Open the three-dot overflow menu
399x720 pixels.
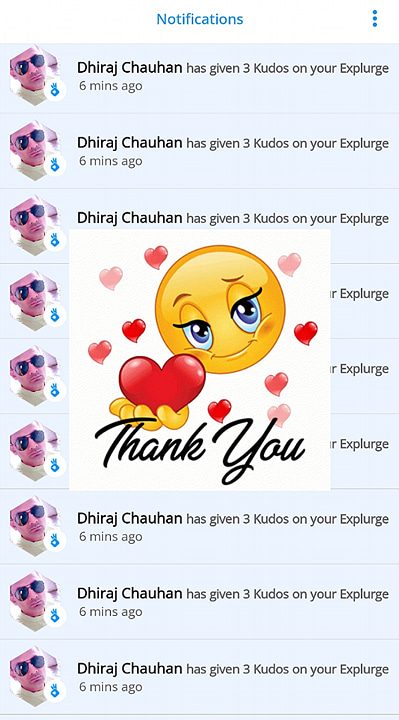pyautogui.click(x=375, y=18)
